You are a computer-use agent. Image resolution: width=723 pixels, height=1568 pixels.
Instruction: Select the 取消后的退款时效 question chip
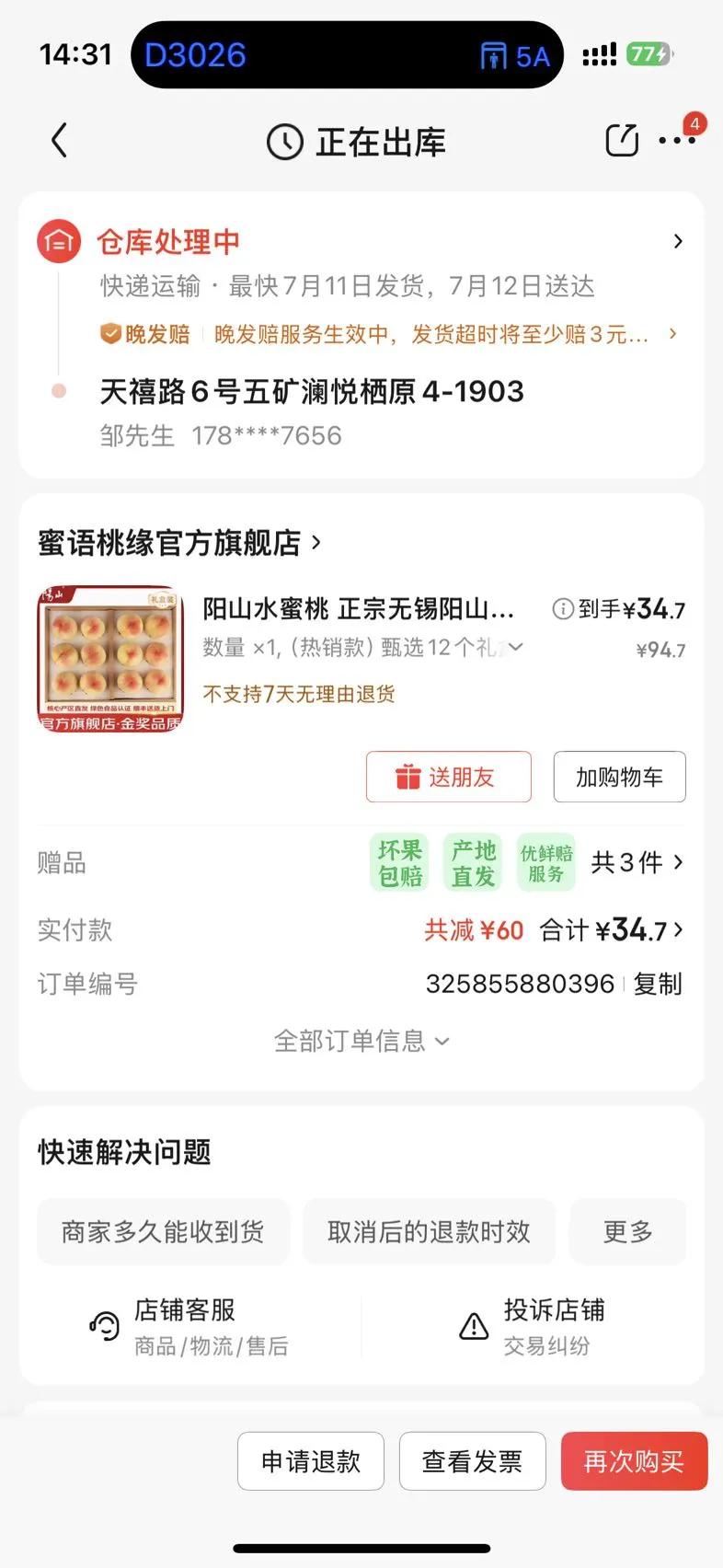[429, 1231]
